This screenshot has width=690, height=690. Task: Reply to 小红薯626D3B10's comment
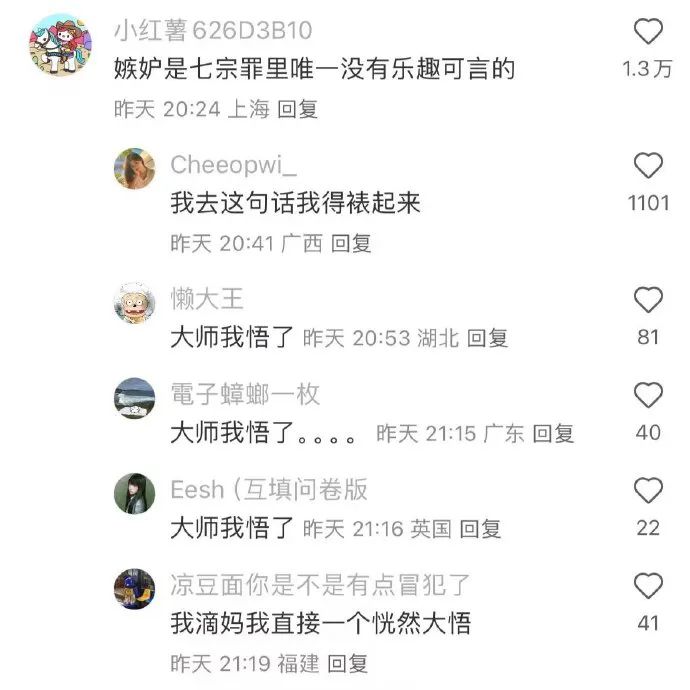click(x=297, y=110)
